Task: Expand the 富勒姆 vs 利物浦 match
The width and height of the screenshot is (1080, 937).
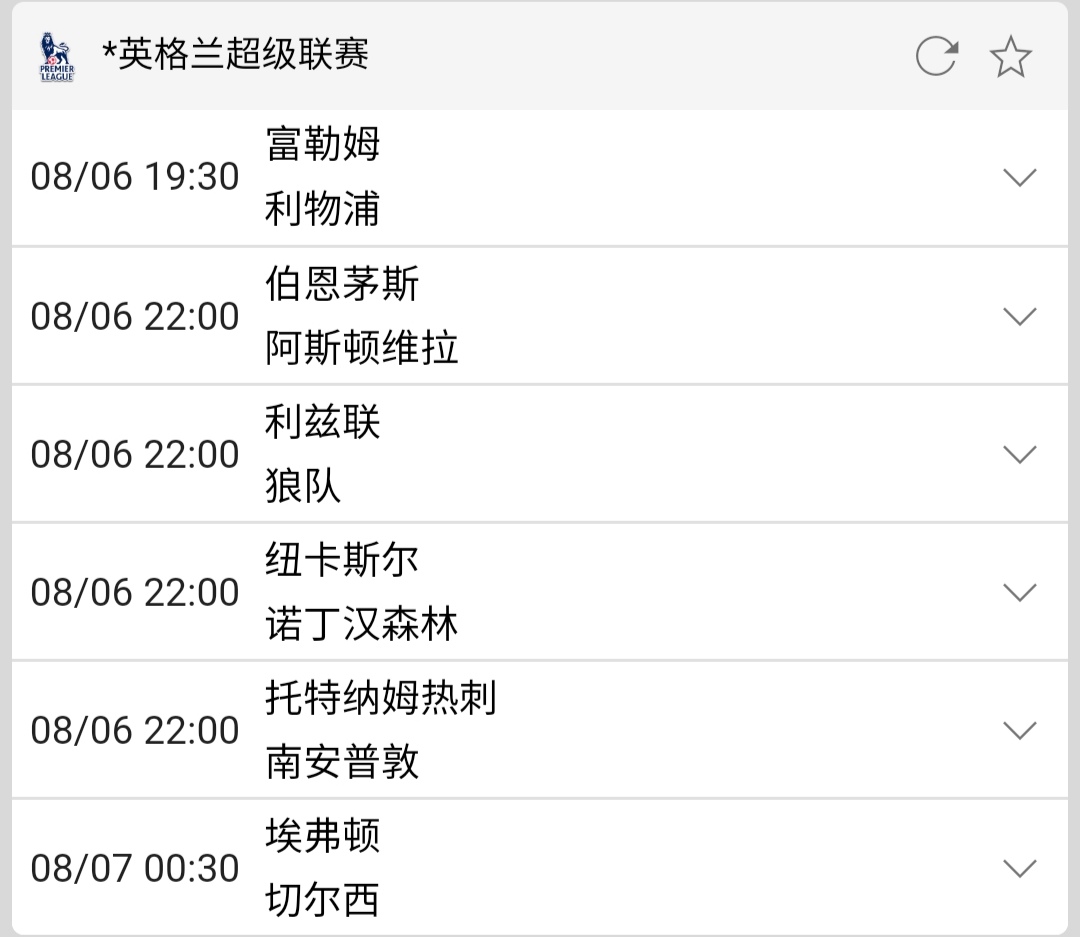Action: pos(1019,178)
